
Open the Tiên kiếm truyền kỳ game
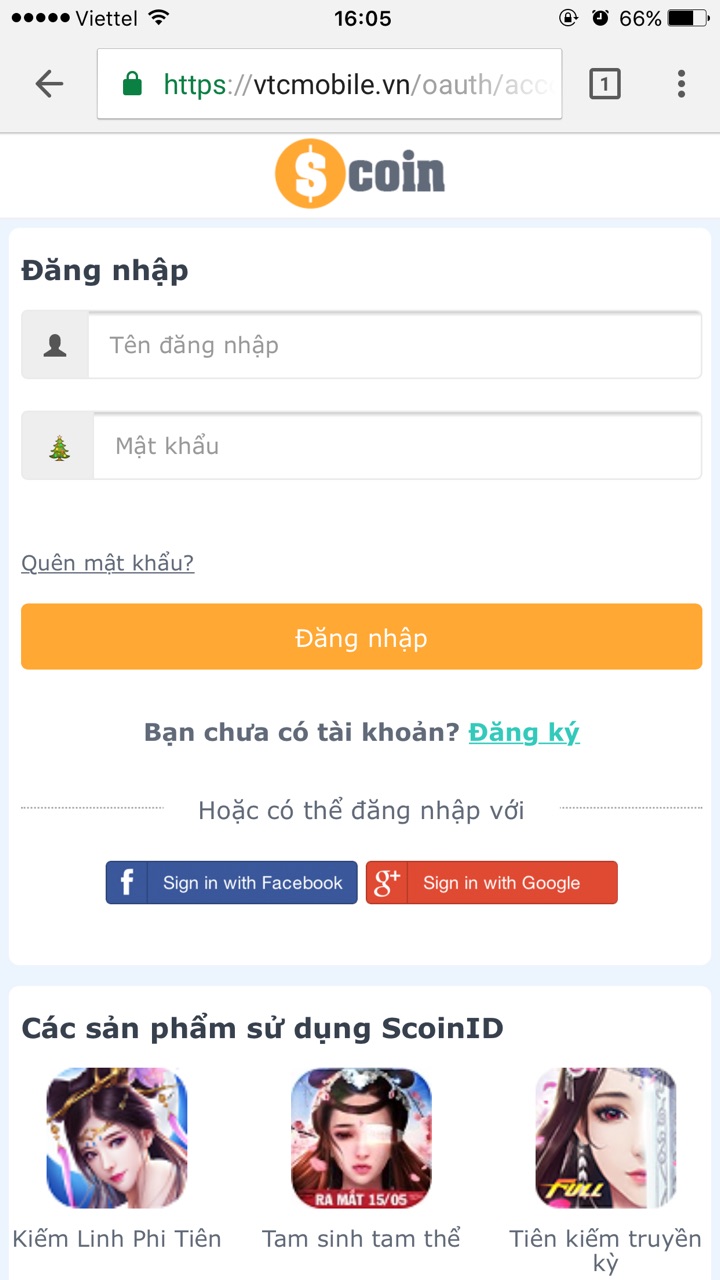click(x=605, y=1172)
